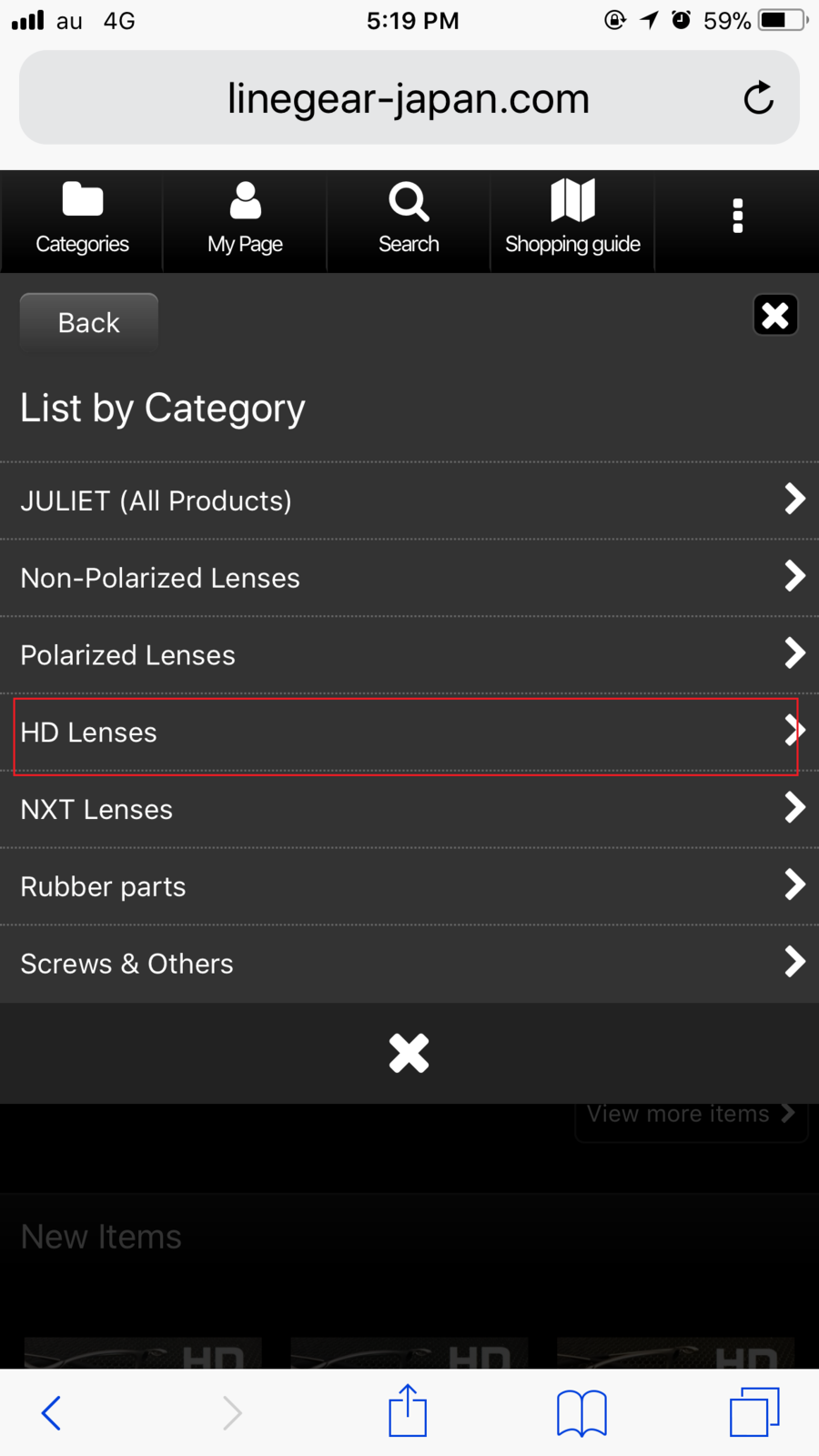Image resolution: width=819 pixels, height=1456 pixels.
Task: Open the Rubber parts category
Action: (x=409, y=887)
